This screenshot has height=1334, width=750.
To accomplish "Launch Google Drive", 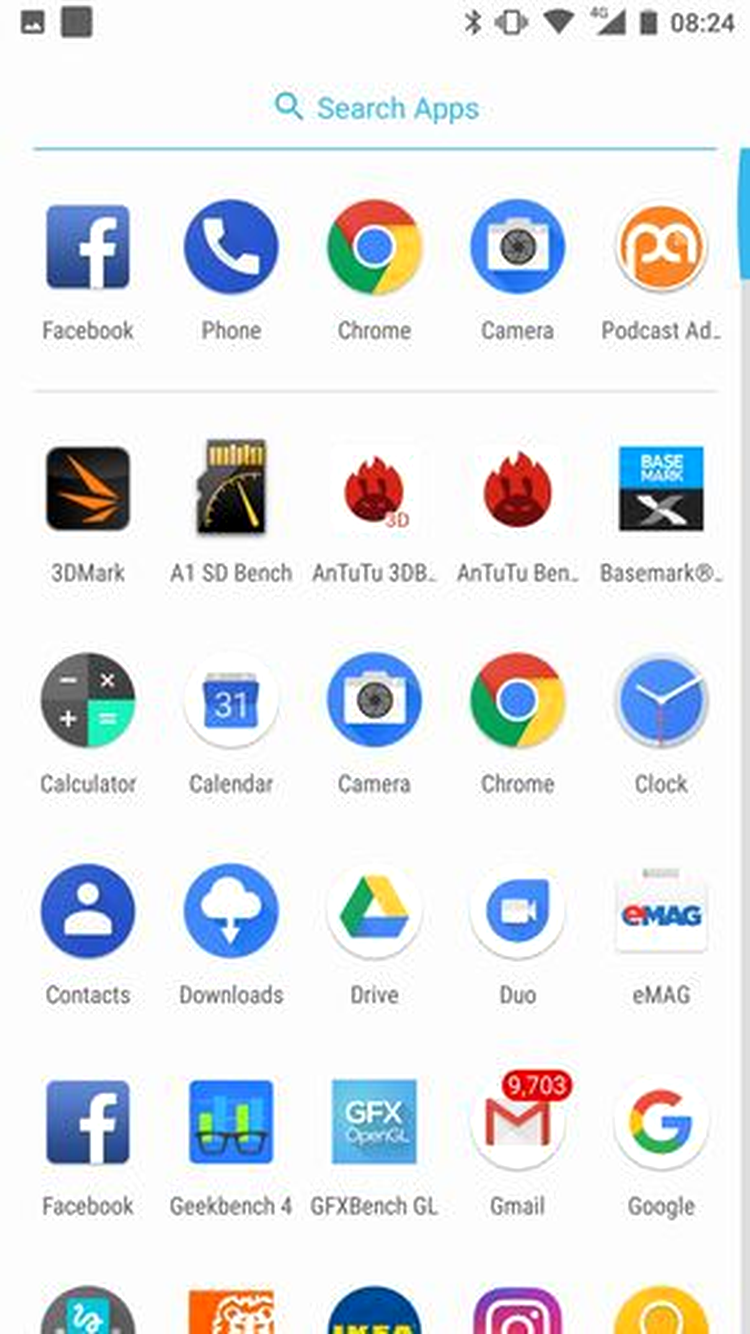I will (x=374, y=911).
